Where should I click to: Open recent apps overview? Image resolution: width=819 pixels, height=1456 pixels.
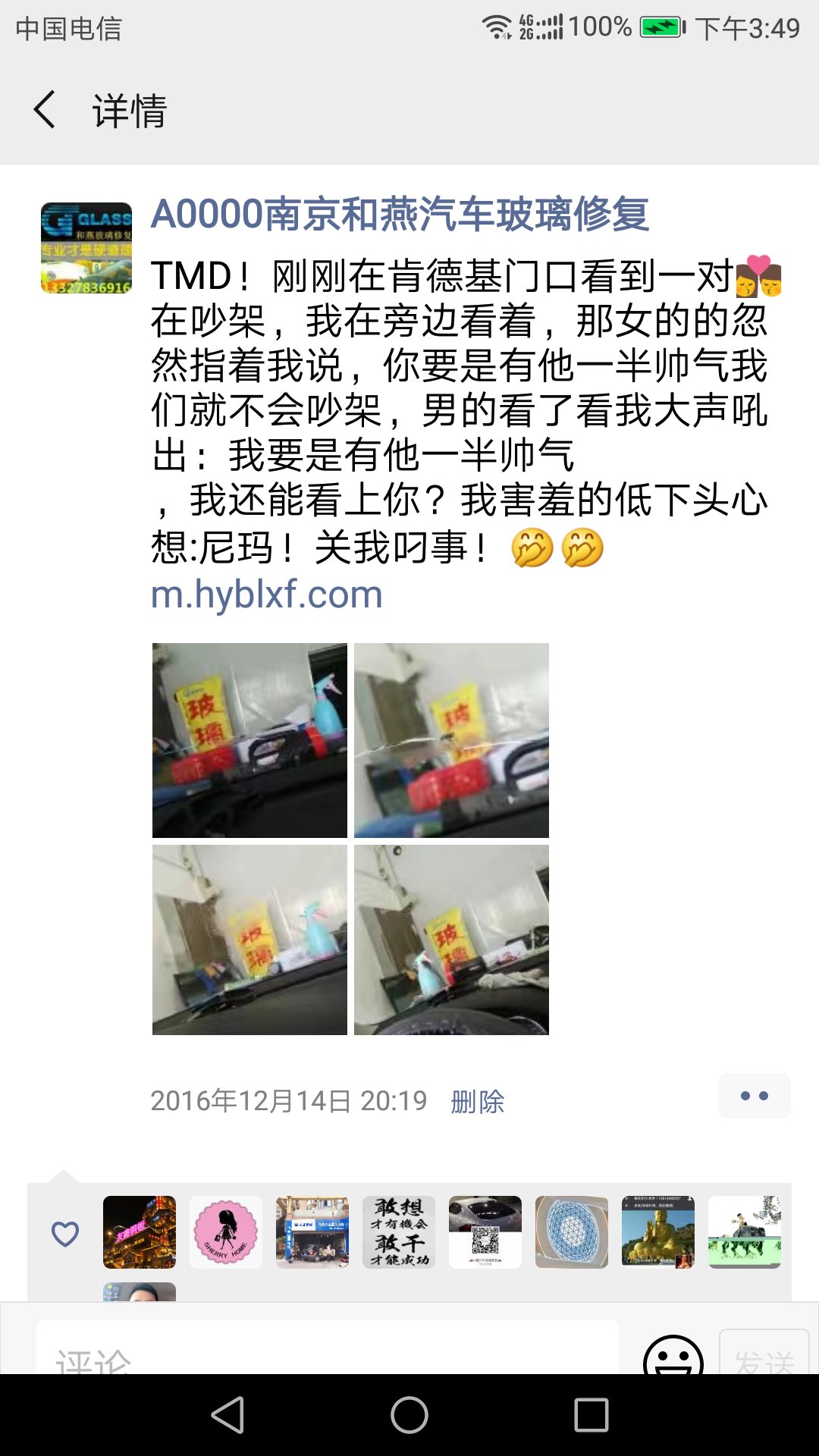tap(591, 1415)
